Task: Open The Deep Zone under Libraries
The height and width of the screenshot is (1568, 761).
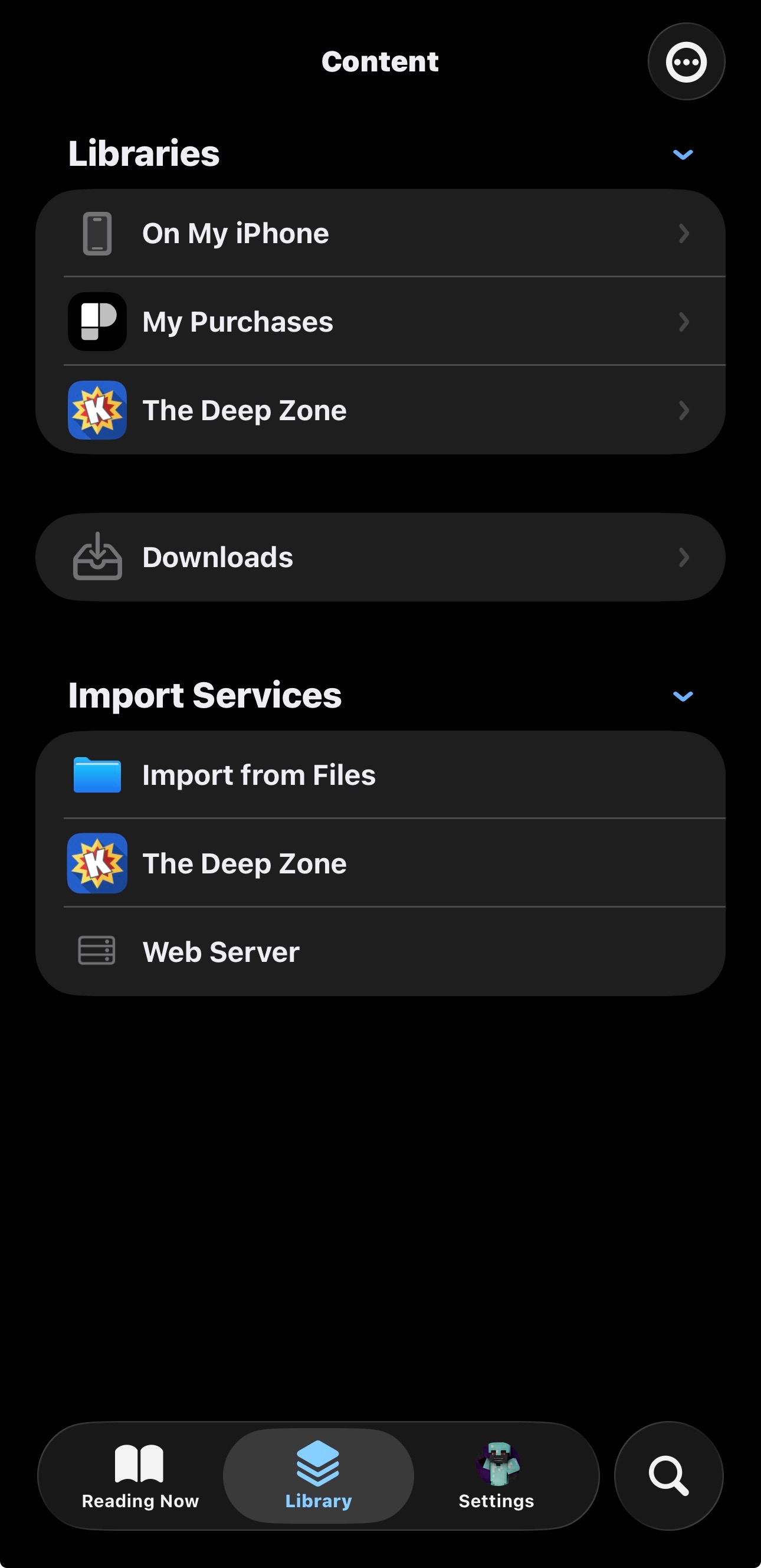Action: (x=380, y=410)
